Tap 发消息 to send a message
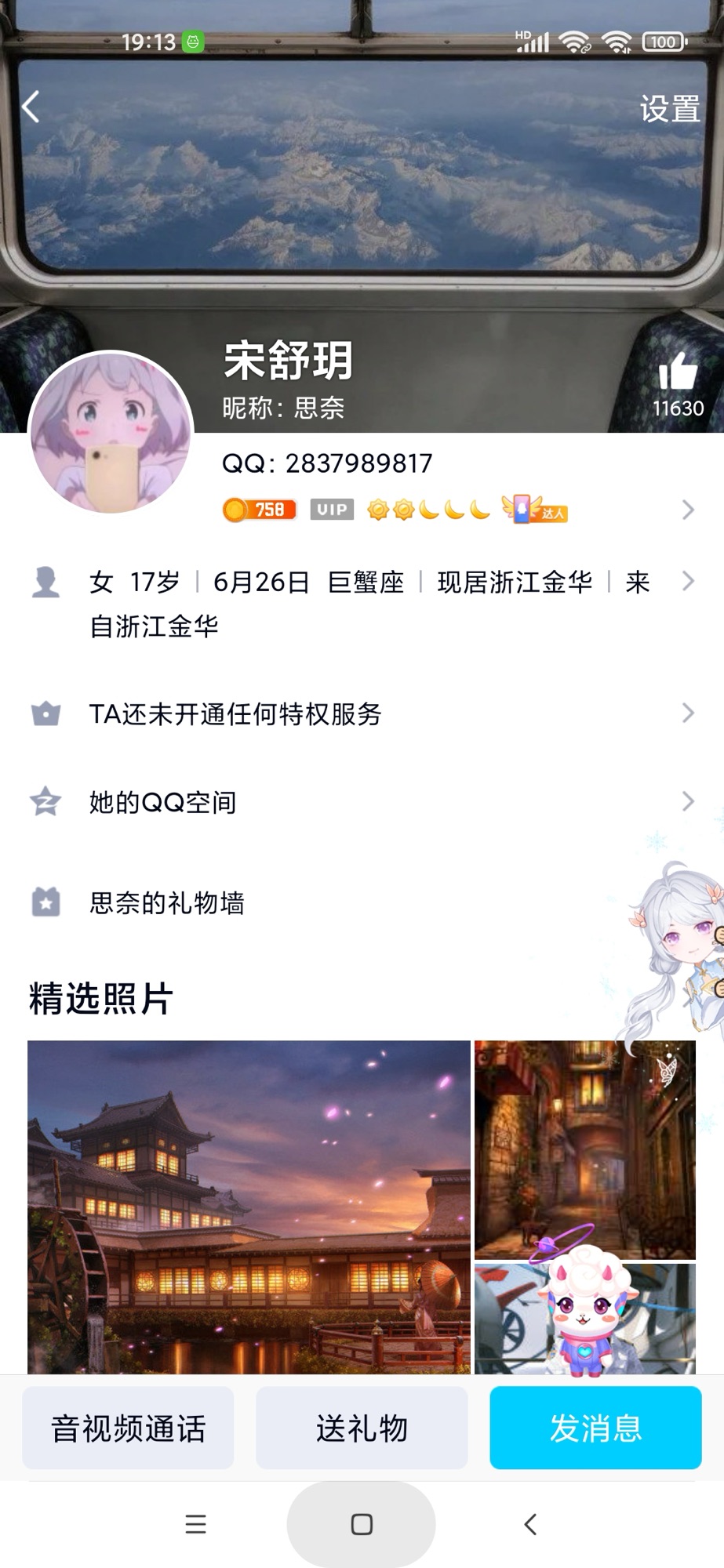724x1568 pixels. [x=595, y=1428]
